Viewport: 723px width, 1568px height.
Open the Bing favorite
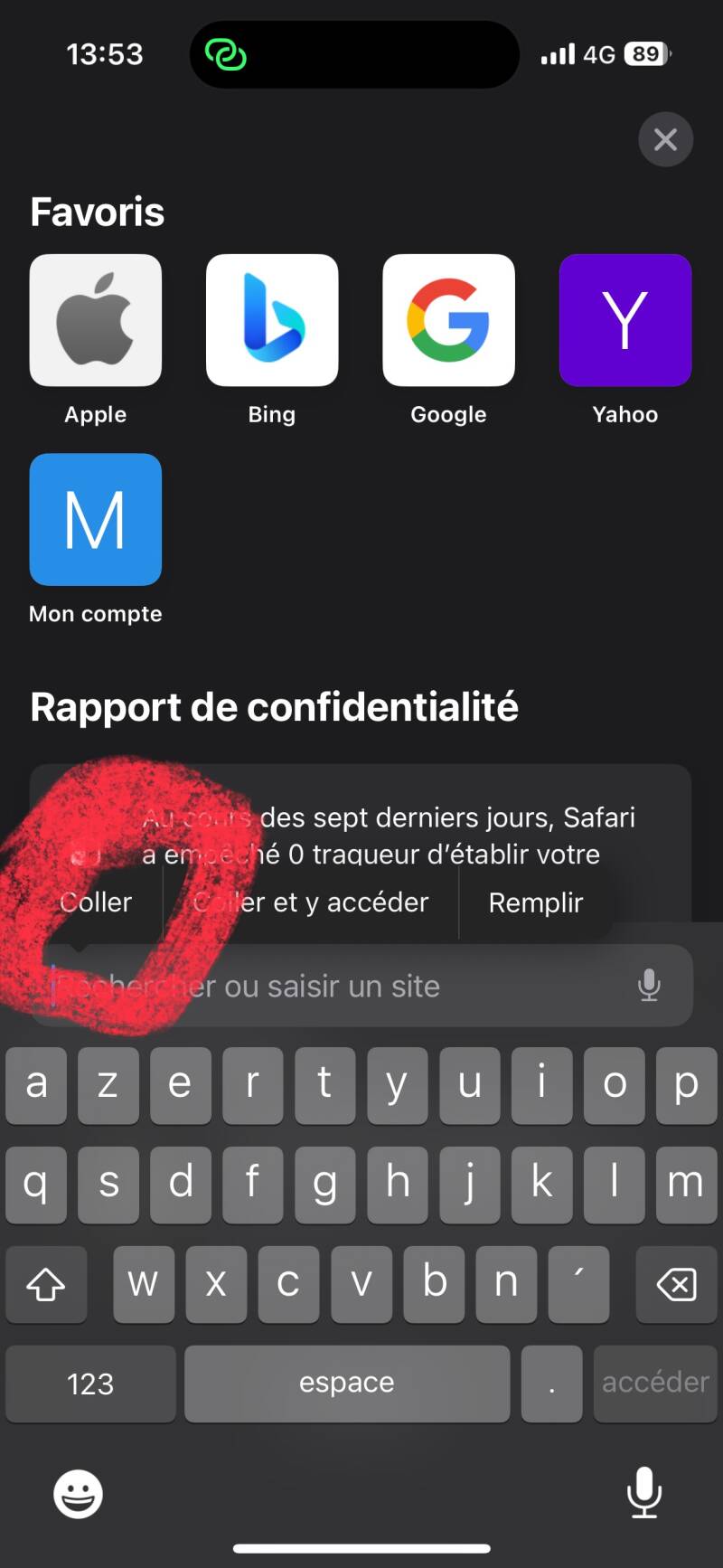272,320
